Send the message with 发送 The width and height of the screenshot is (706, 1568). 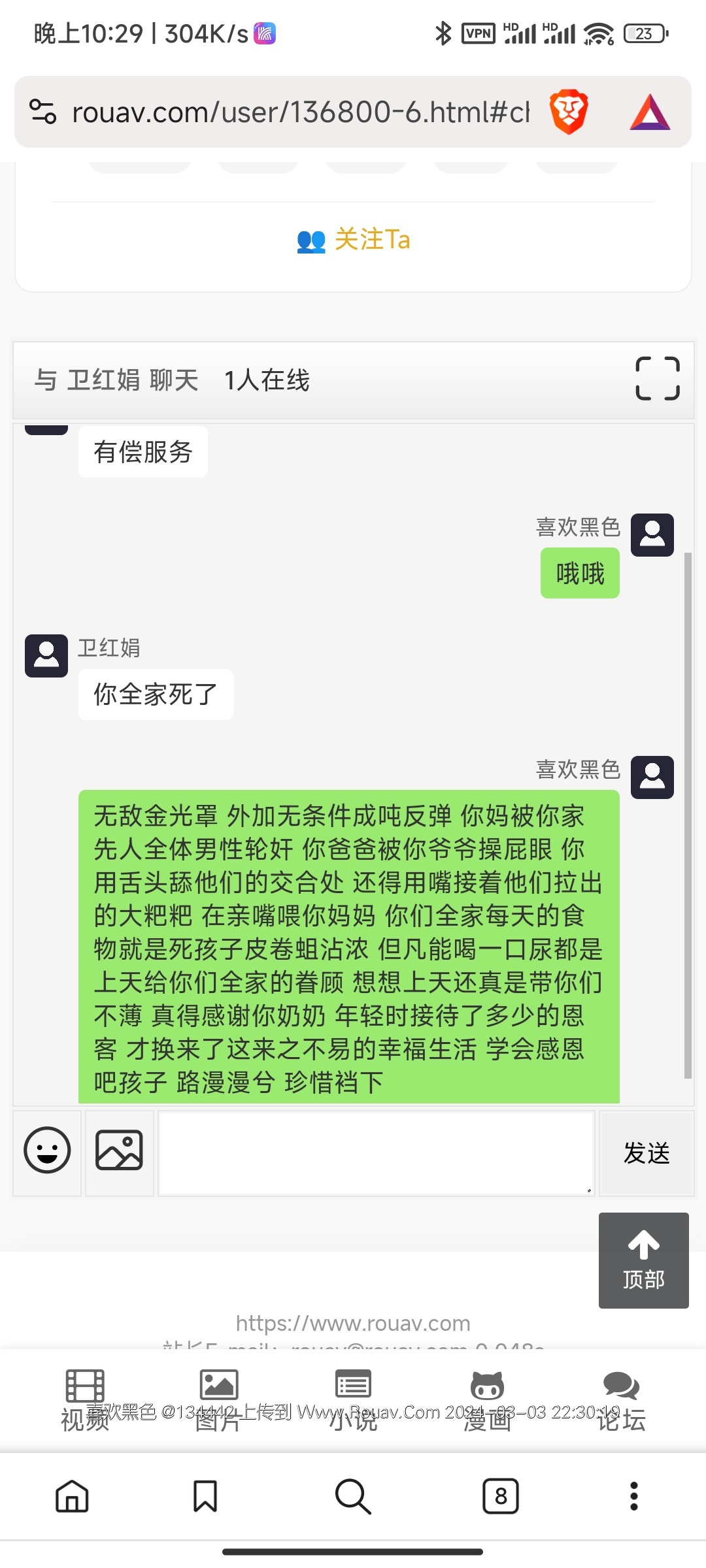[x=646, y=1152]
